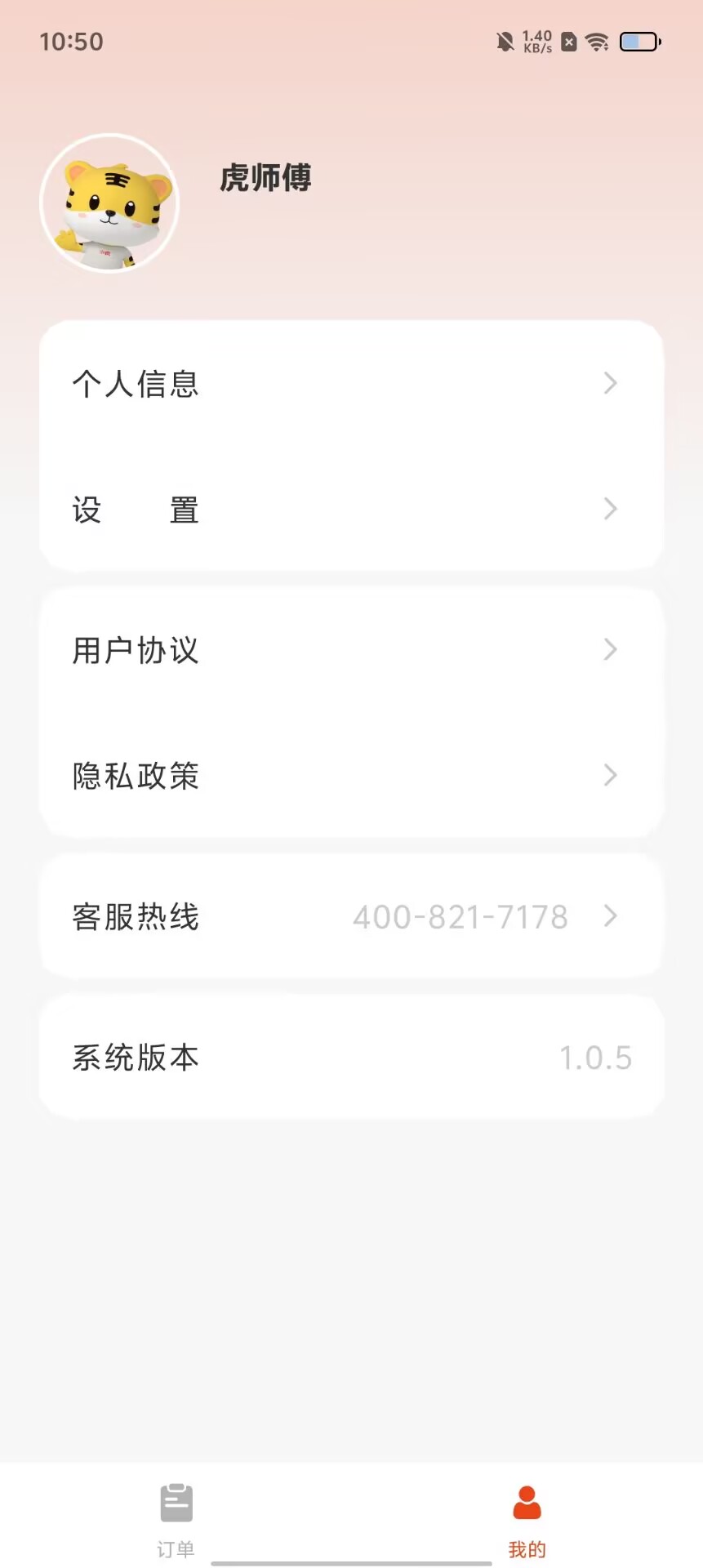The image size is (703, 1568).
Task: Open the 设置 settings row
Action: click(351, 510)
